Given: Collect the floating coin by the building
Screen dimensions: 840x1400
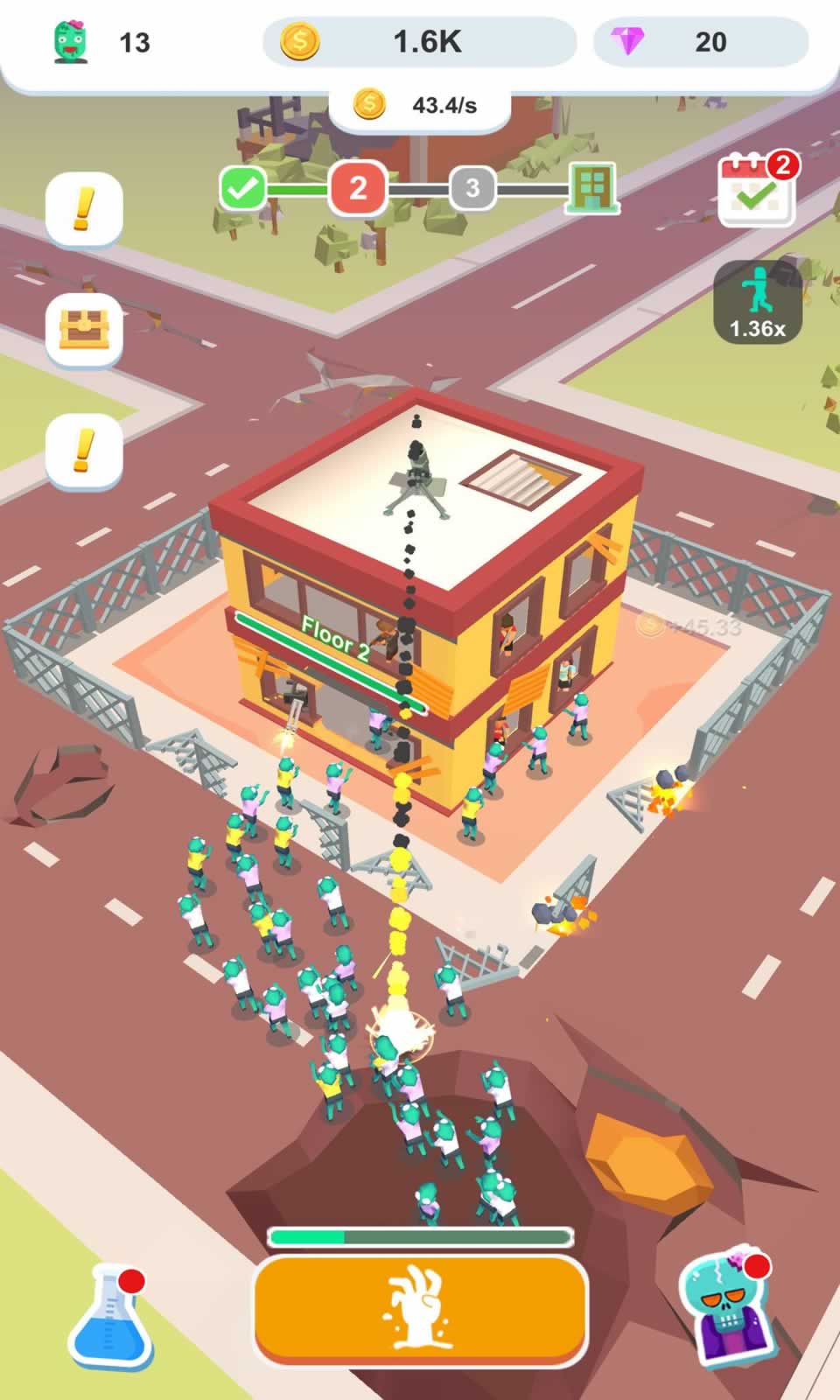Looking at the screenshot, I should pyautogui.click(x=651, y=625).
